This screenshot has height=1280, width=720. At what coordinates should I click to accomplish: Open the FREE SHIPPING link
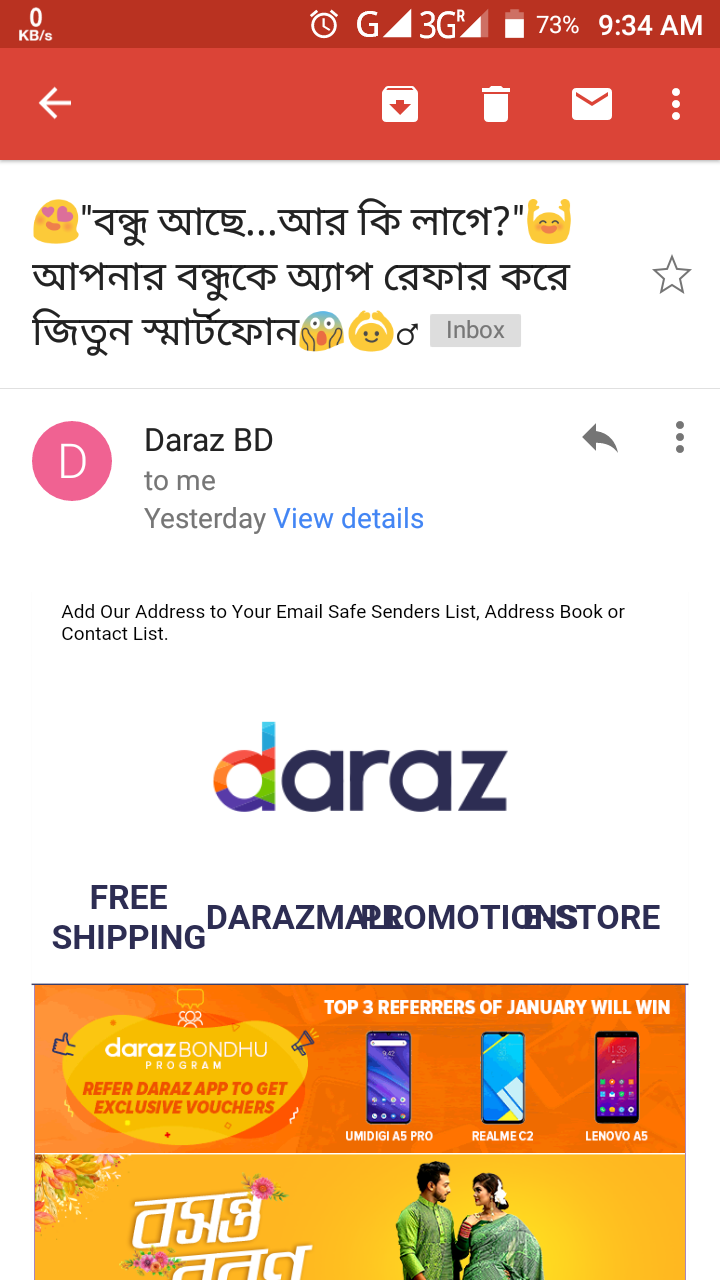(128, 917)
